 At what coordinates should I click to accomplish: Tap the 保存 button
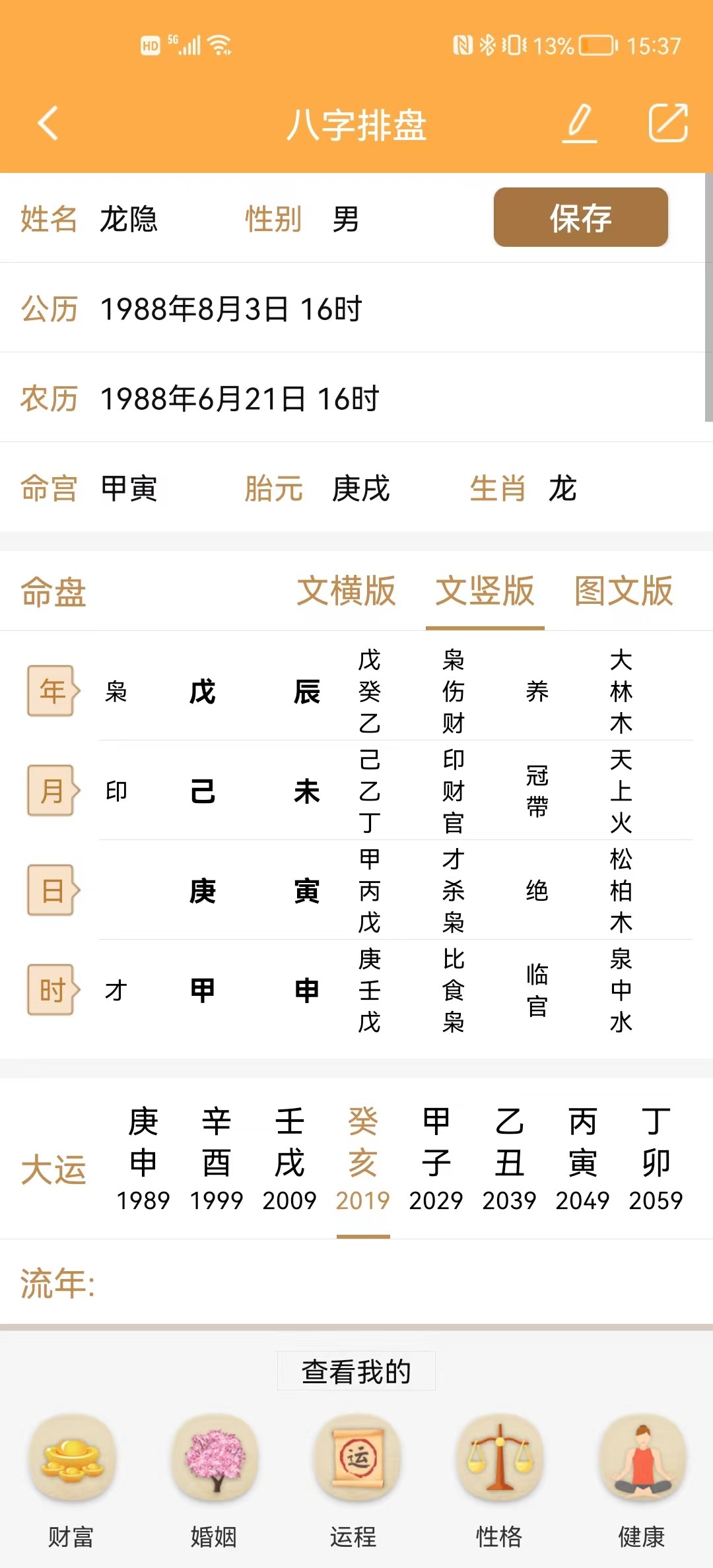point(580,218)
